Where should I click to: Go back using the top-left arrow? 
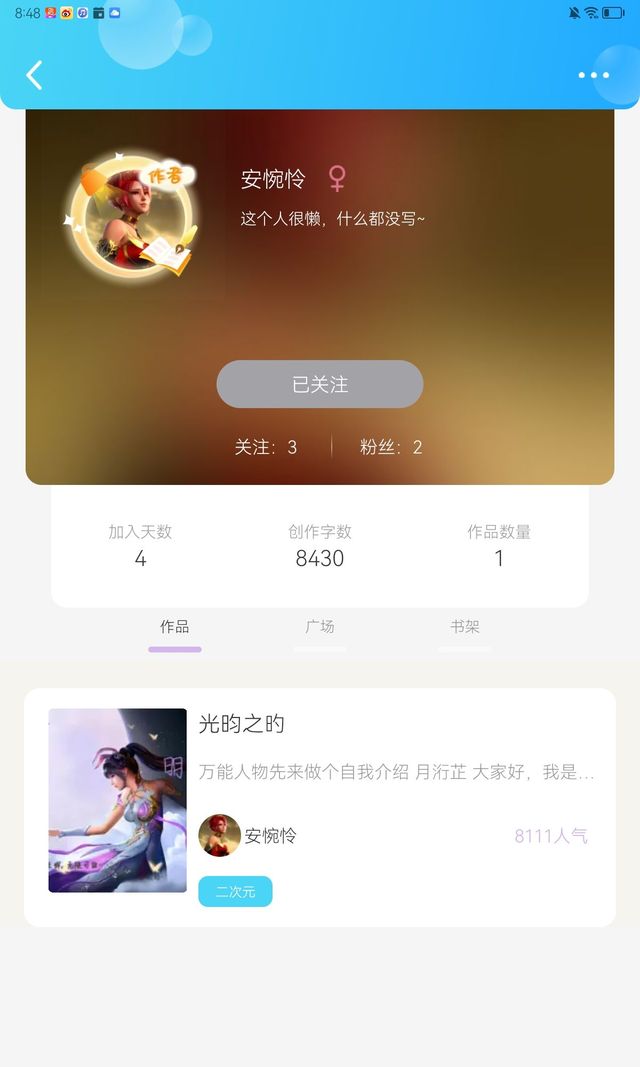tap(34, 76)
